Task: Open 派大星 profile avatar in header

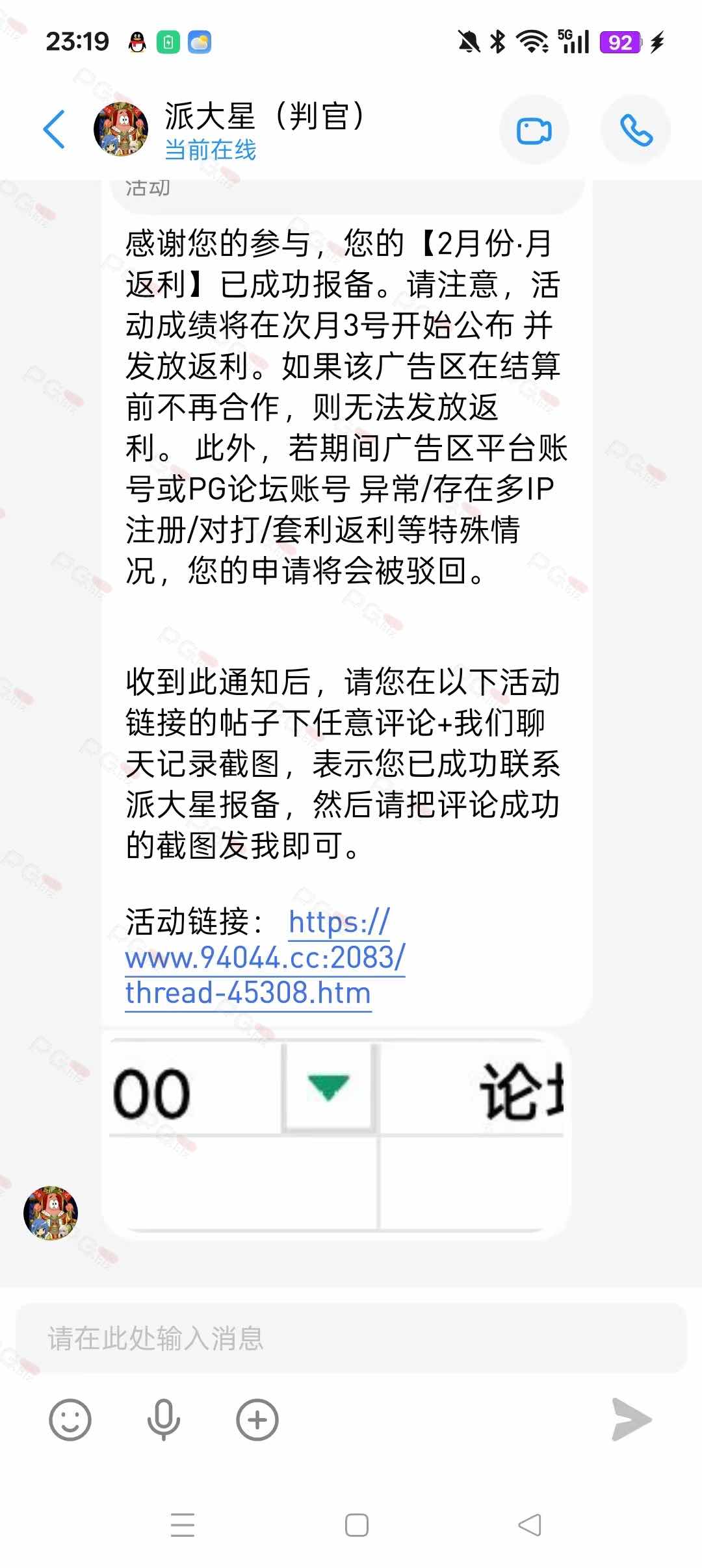Action: click(121, 129)
